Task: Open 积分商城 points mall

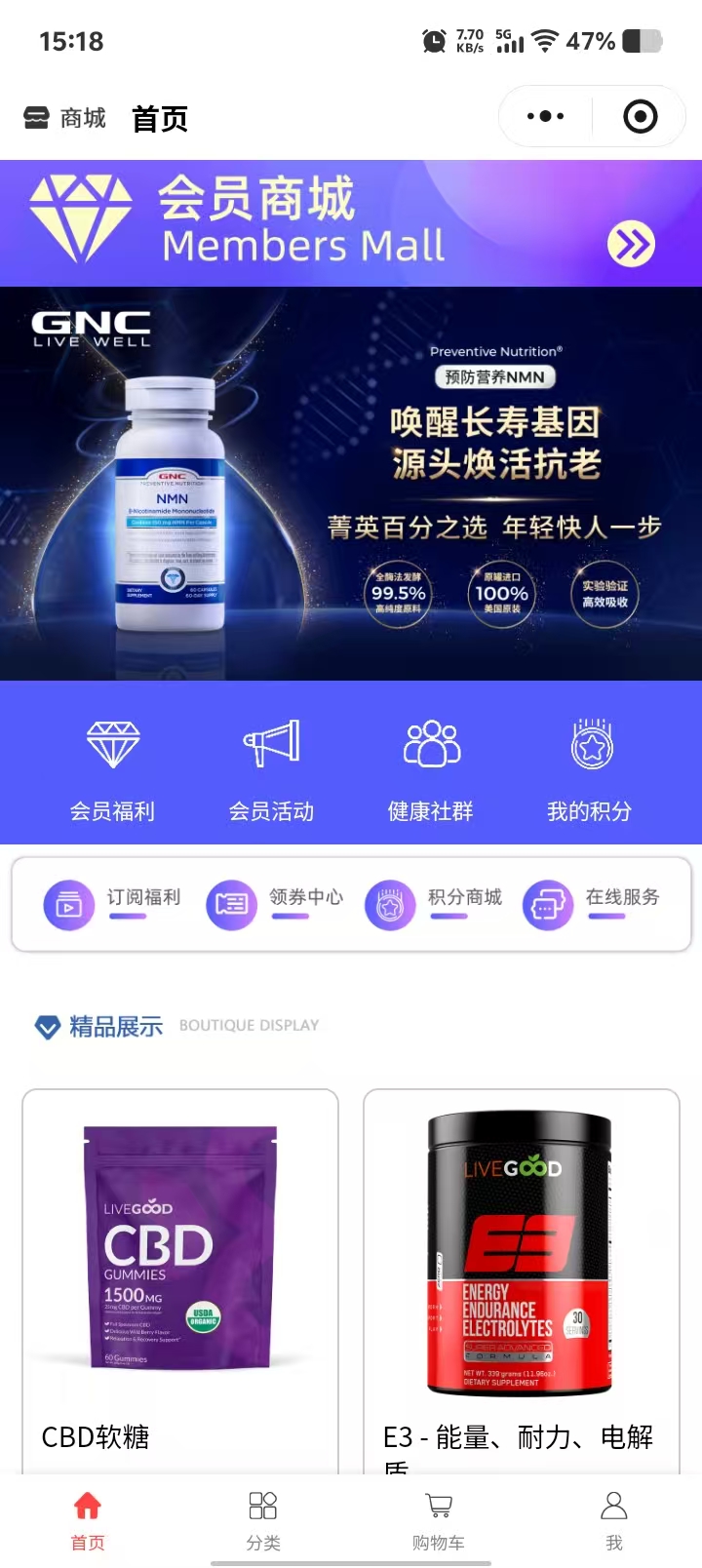Action: point(434,903)
